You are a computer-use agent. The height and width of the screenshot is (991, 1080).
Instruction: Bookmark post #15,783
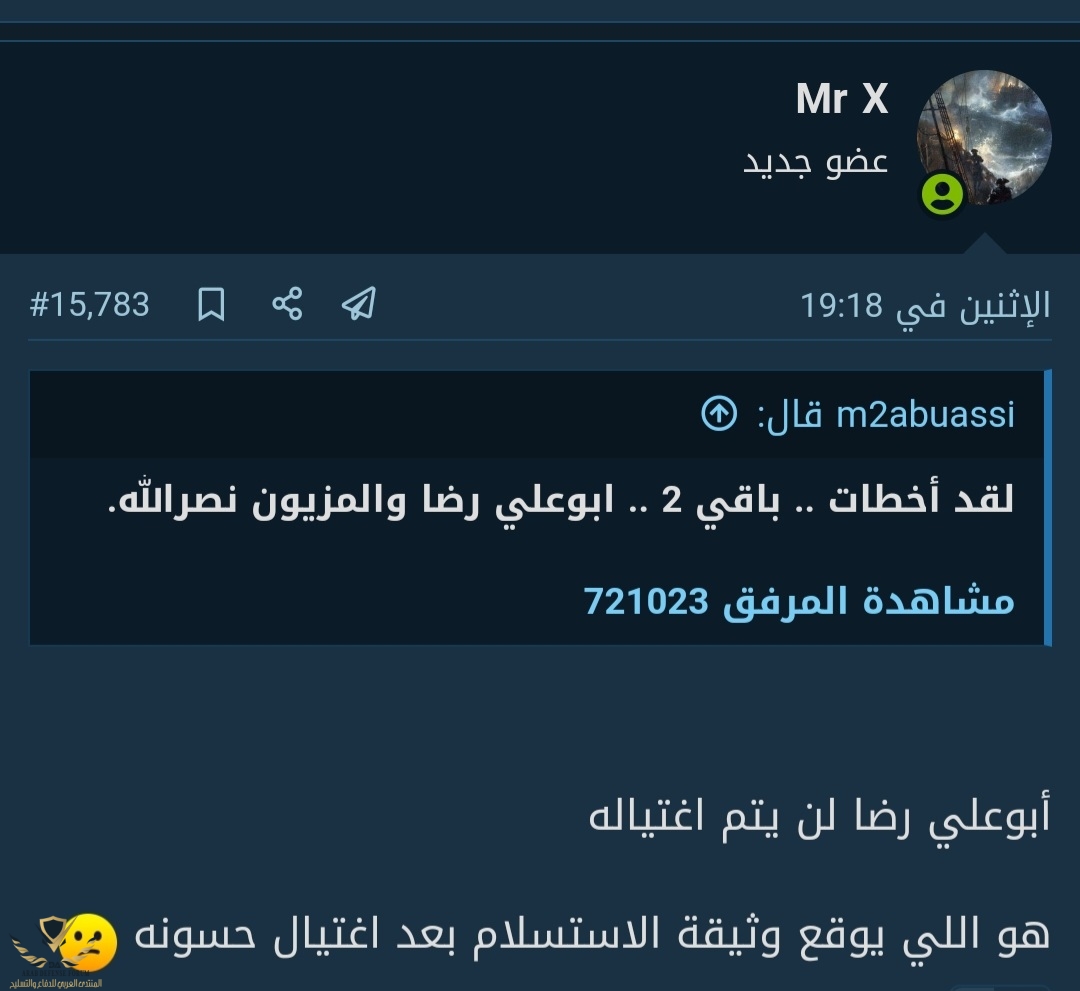(211, 304)
